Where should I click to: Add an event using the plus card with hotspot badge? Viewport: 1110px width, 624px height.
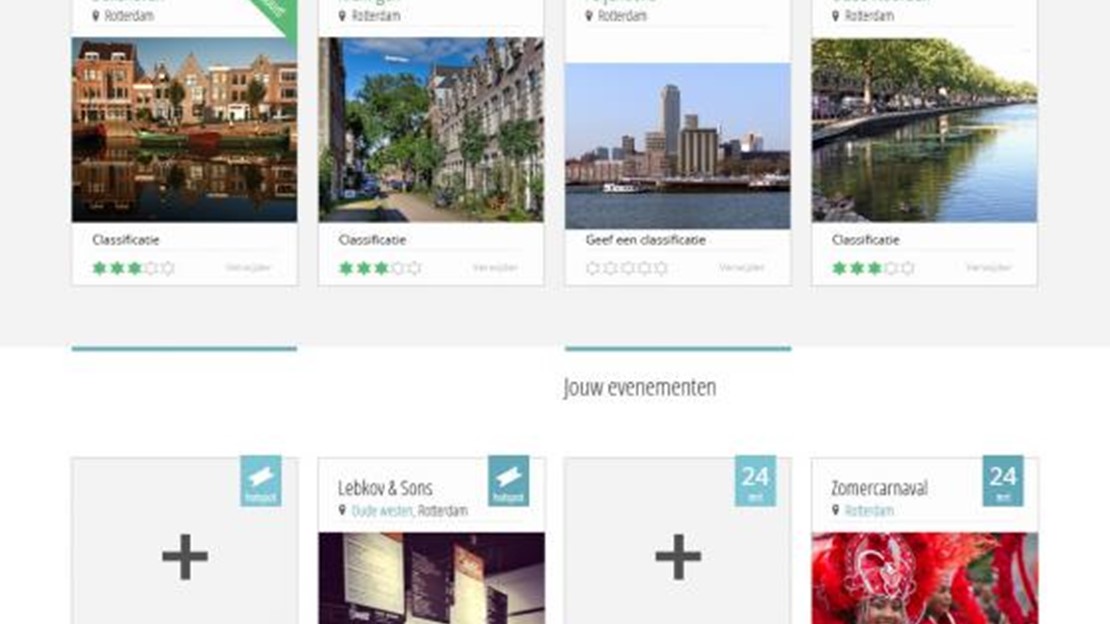point(185,557)
